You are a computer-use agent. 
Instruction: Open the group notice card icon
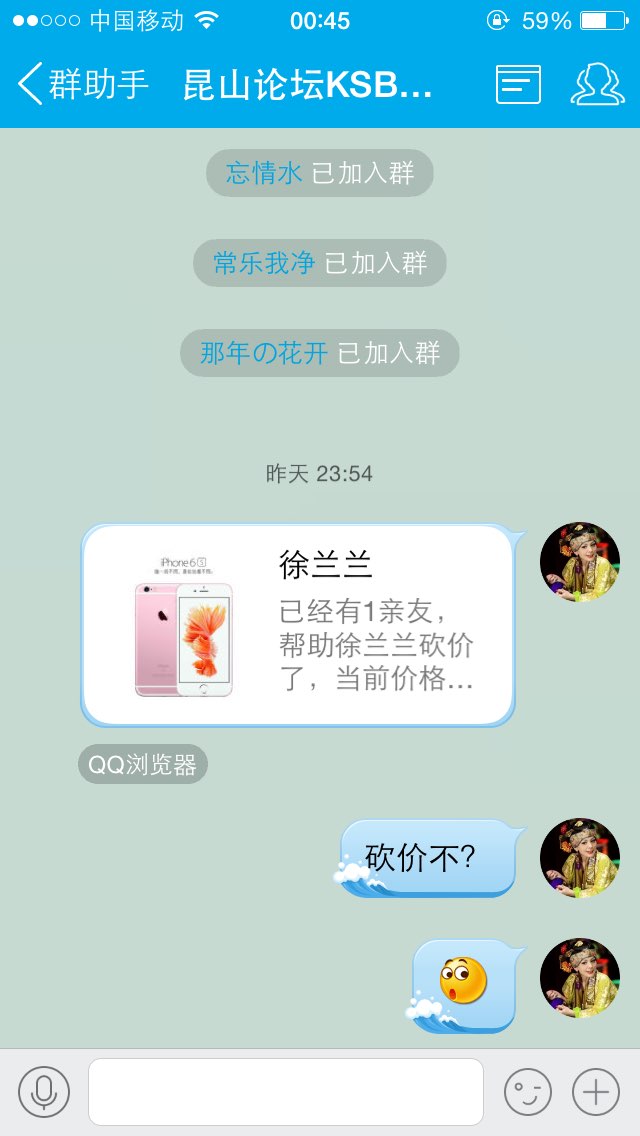point(518,84)
